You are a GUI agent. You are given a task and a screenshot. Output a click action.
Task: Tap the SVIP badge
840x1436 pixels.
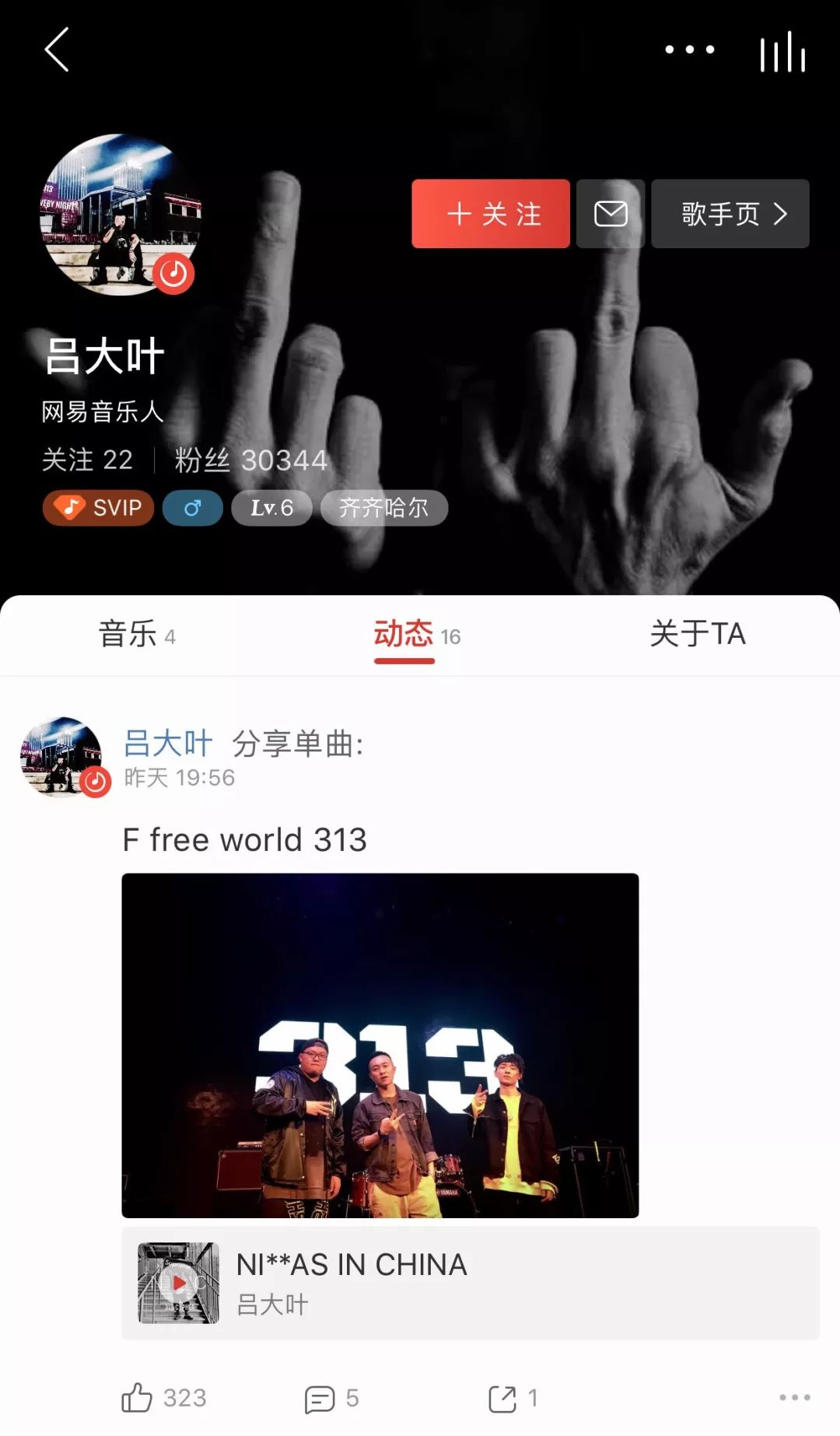point(98,508)
